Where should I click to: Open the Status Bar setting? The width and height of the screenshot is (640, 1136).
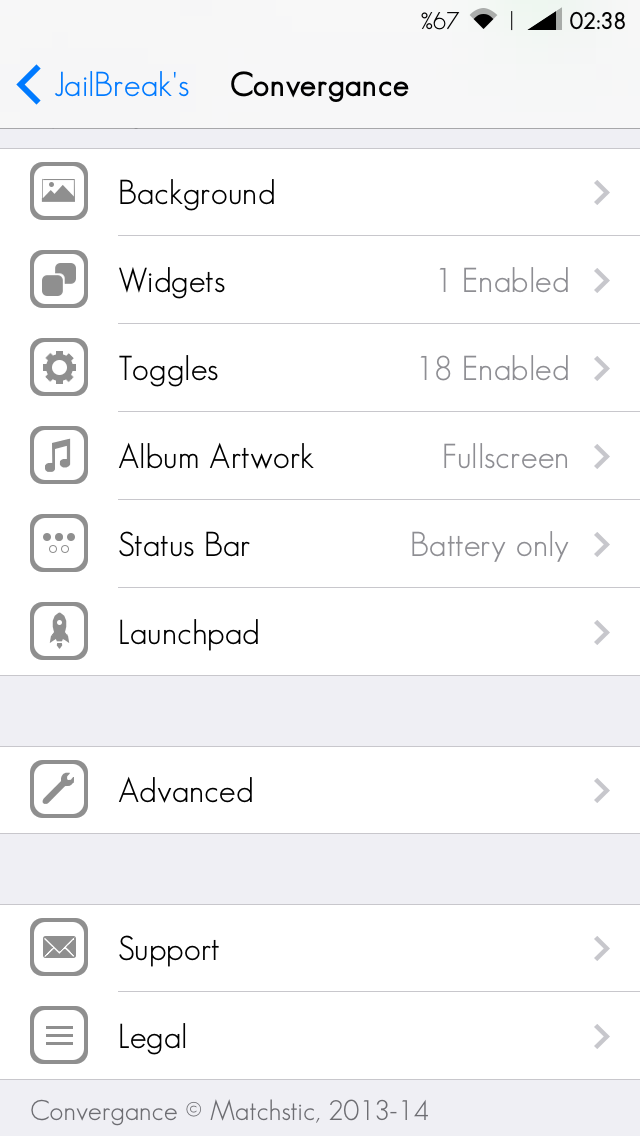click(x=320, y=545)
